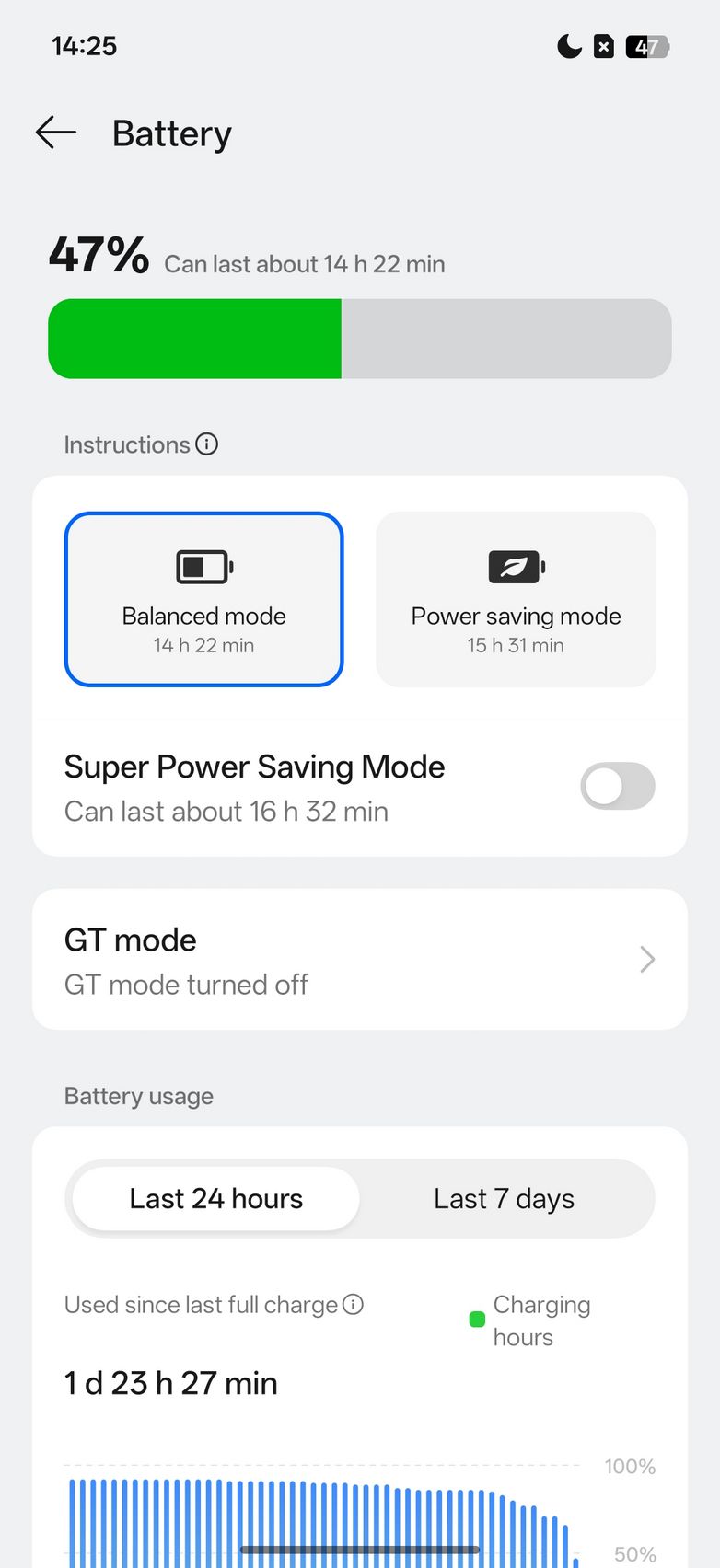This screenshot has width=720, height=1568.
Task: Open GT mode settings
Action: 359,960
